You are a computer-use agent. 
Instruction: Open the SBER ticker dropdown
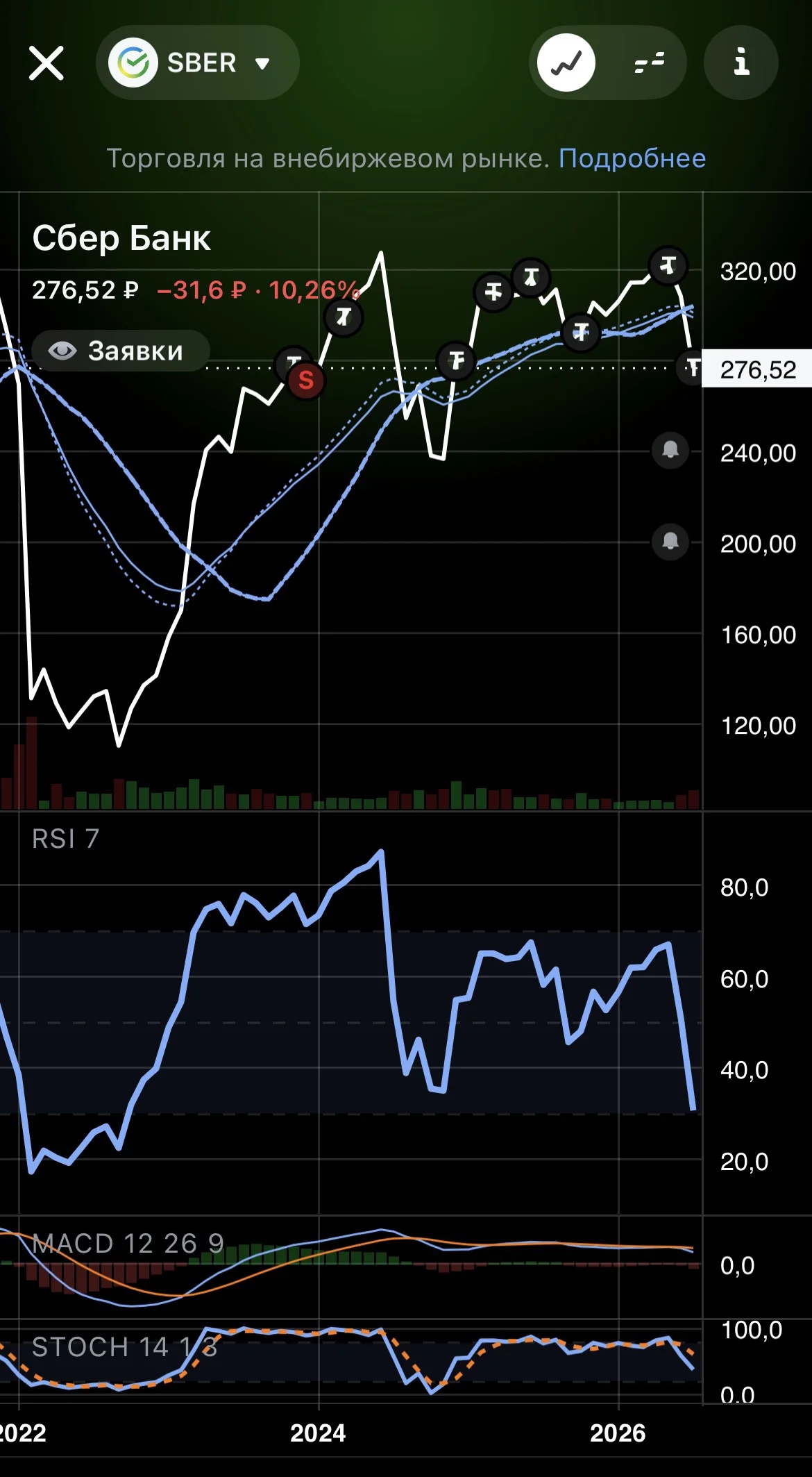(198, 63)
